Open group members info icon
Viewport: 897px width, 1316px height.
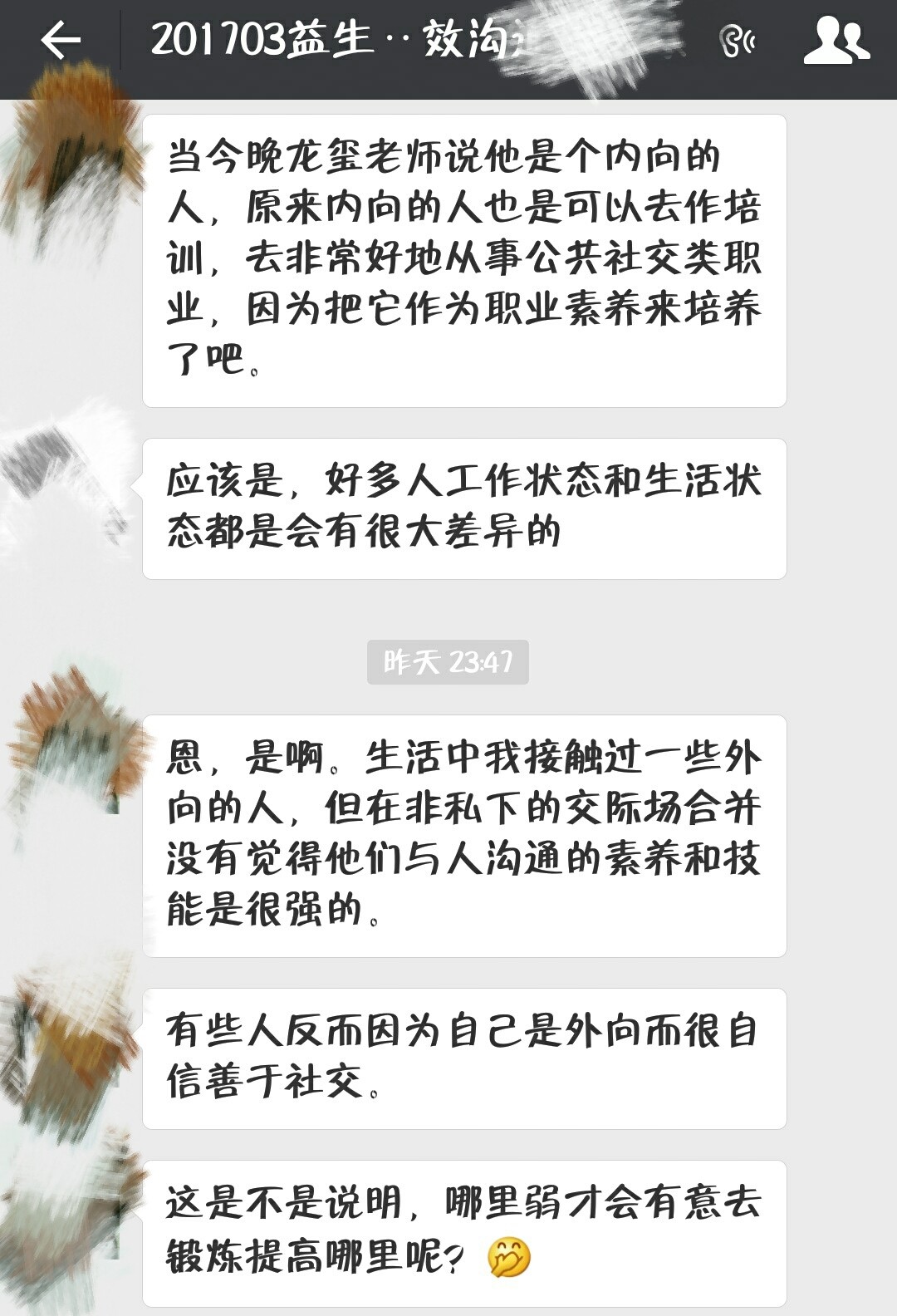(x=836, y=41)
